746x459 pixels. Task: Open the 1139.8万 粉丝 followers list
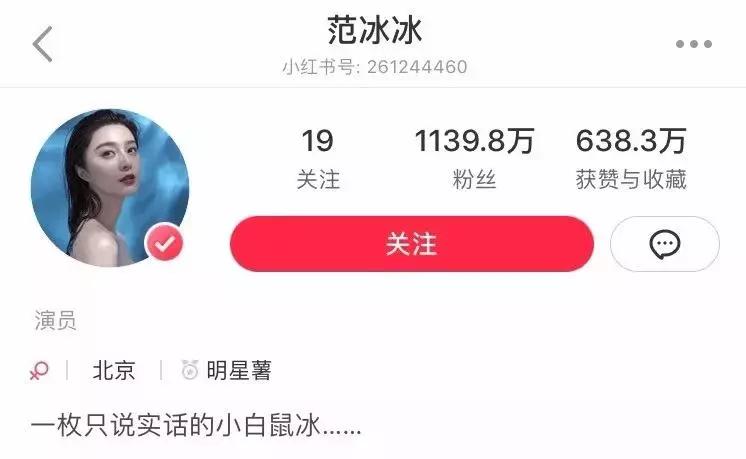coord(474,159)
